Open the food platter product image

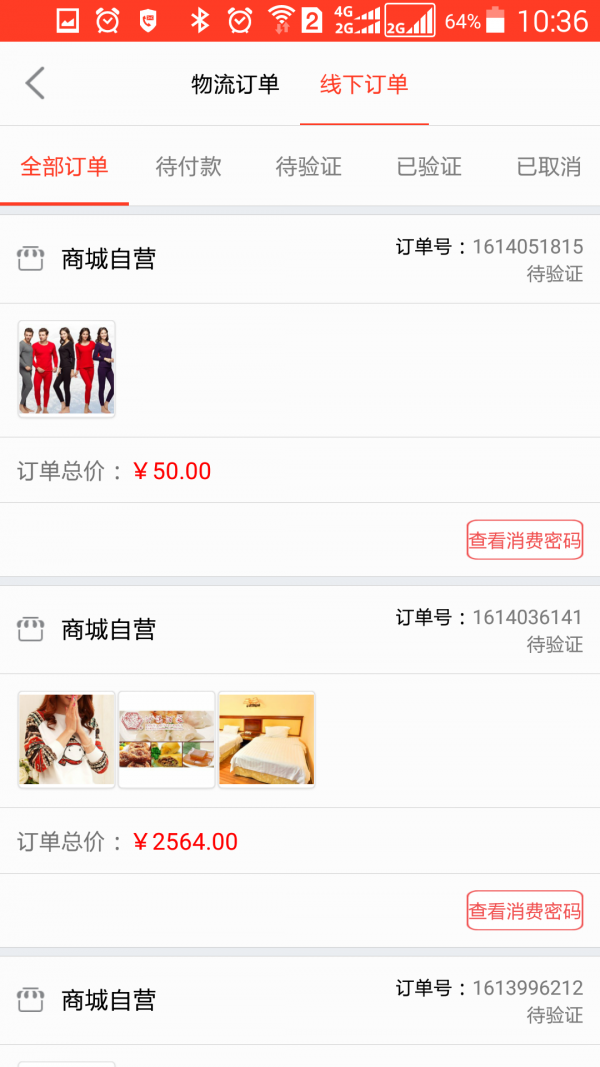coord(167,739)
